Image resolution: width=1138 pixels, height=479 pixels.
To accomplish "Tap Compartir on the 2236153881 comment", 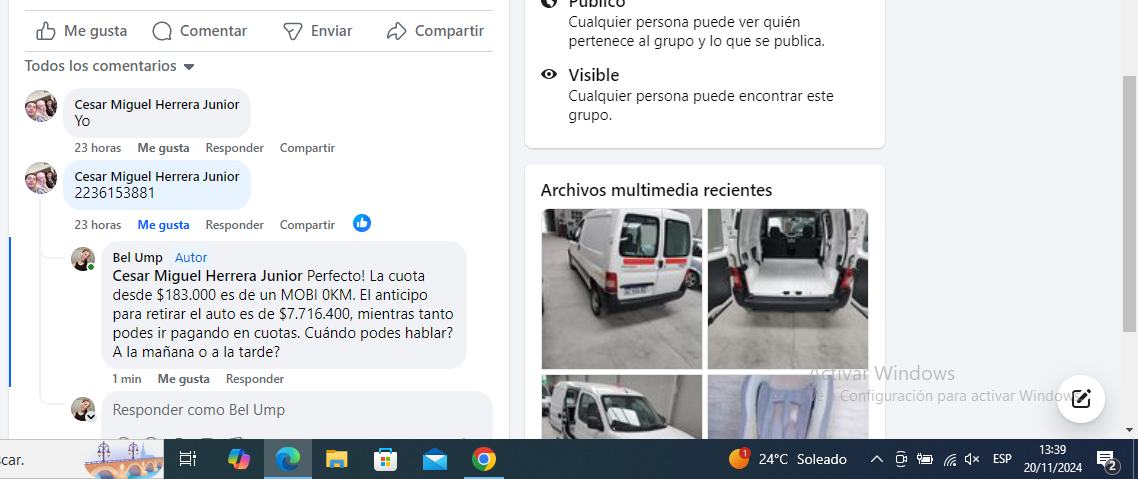I will (307, 225).
